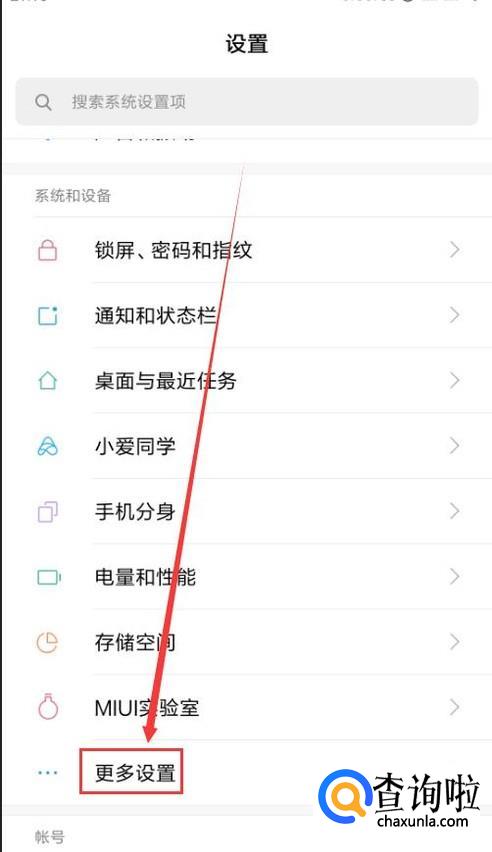Go to 桌面与最近任务

tap(247, 380)
